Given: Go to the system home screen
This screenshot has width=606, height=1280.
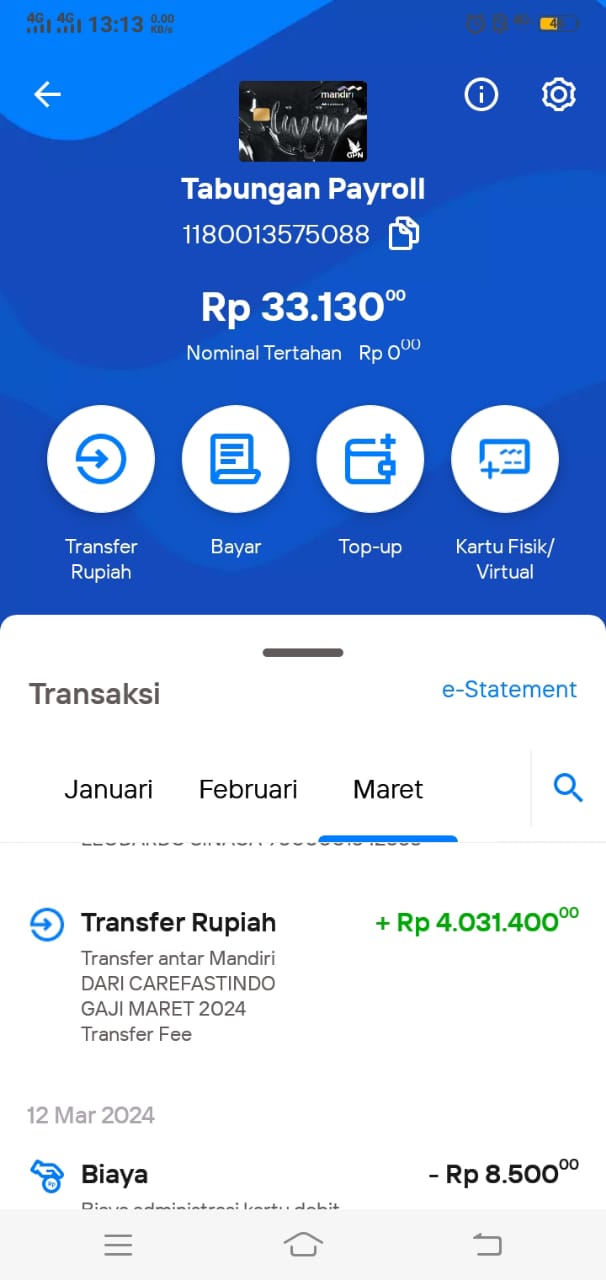Looking at the screenshot, I should coord(303,1244).
